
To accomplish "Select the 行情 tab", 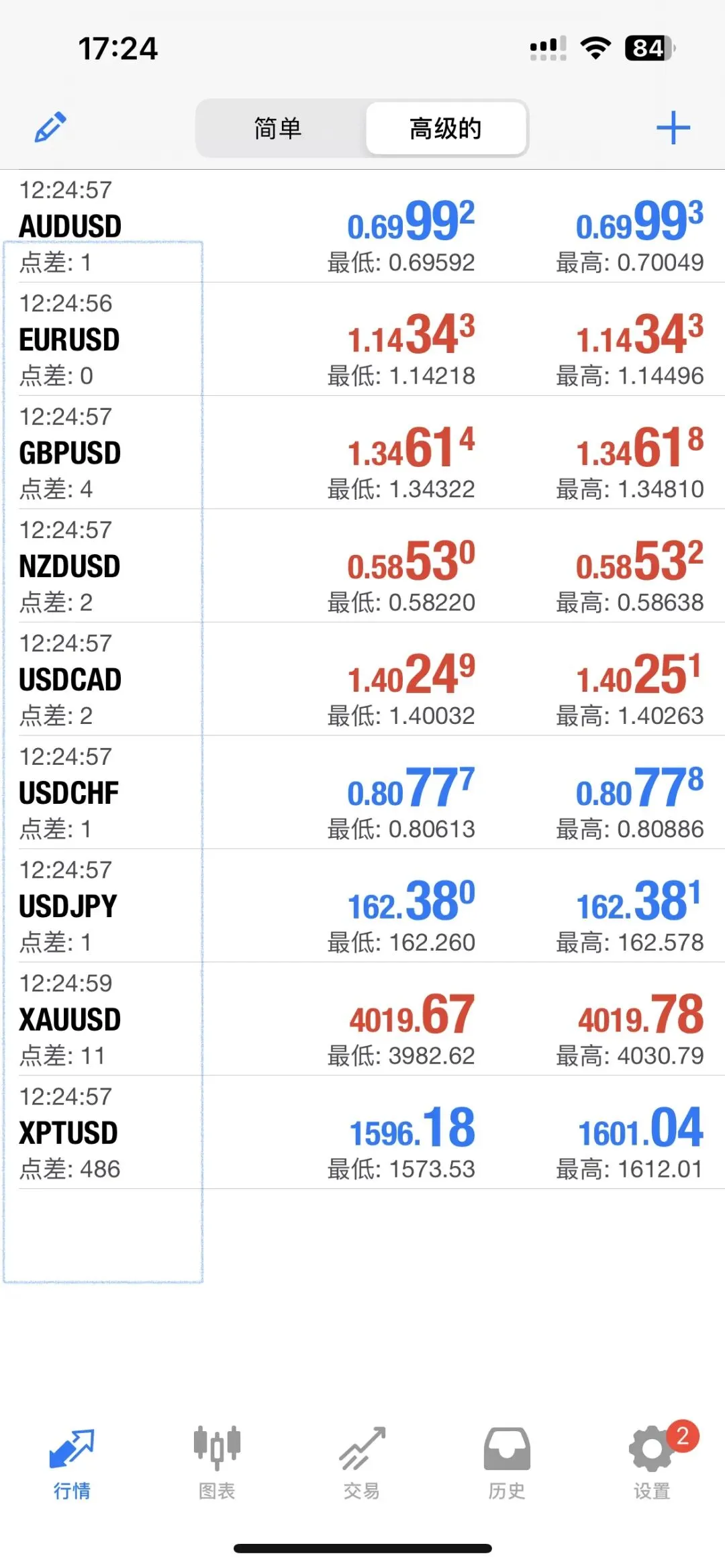I will [x=72, y=1463].
